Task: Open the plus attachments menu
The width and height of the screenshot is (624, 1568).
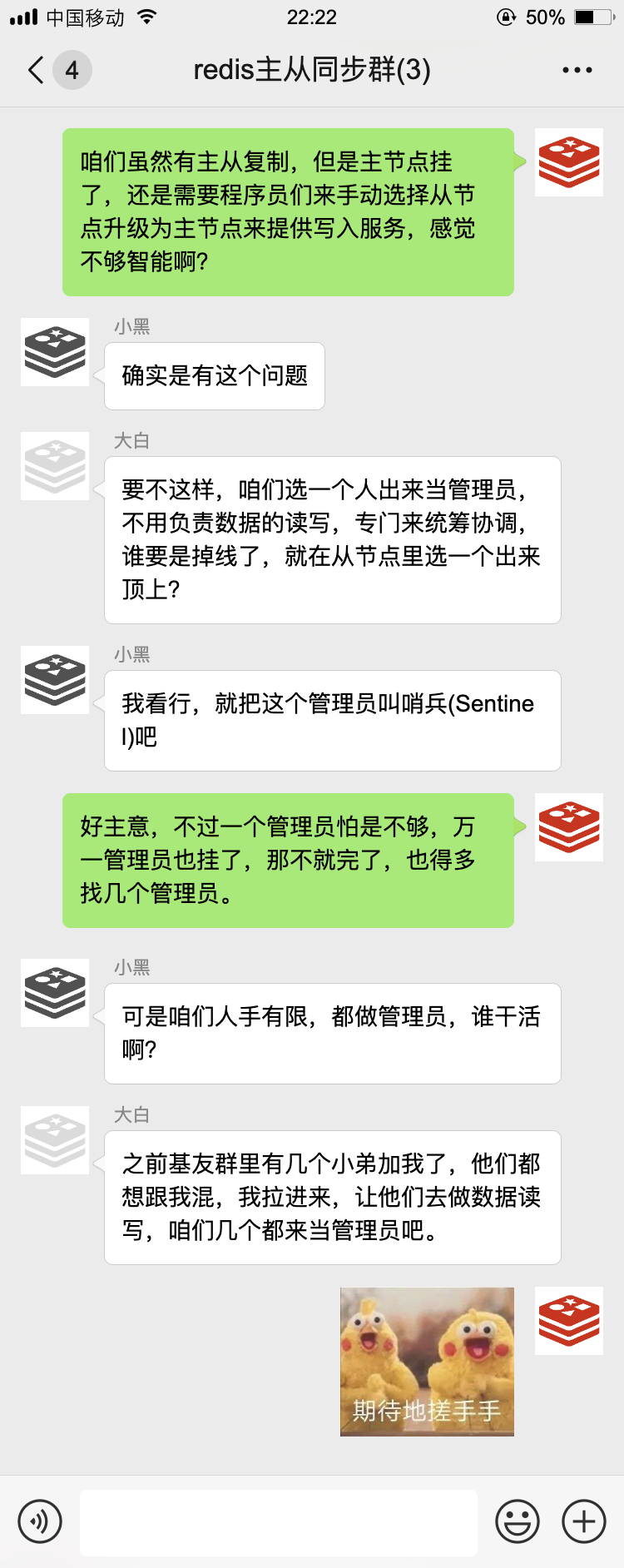Action: [x=584, y=1521]
